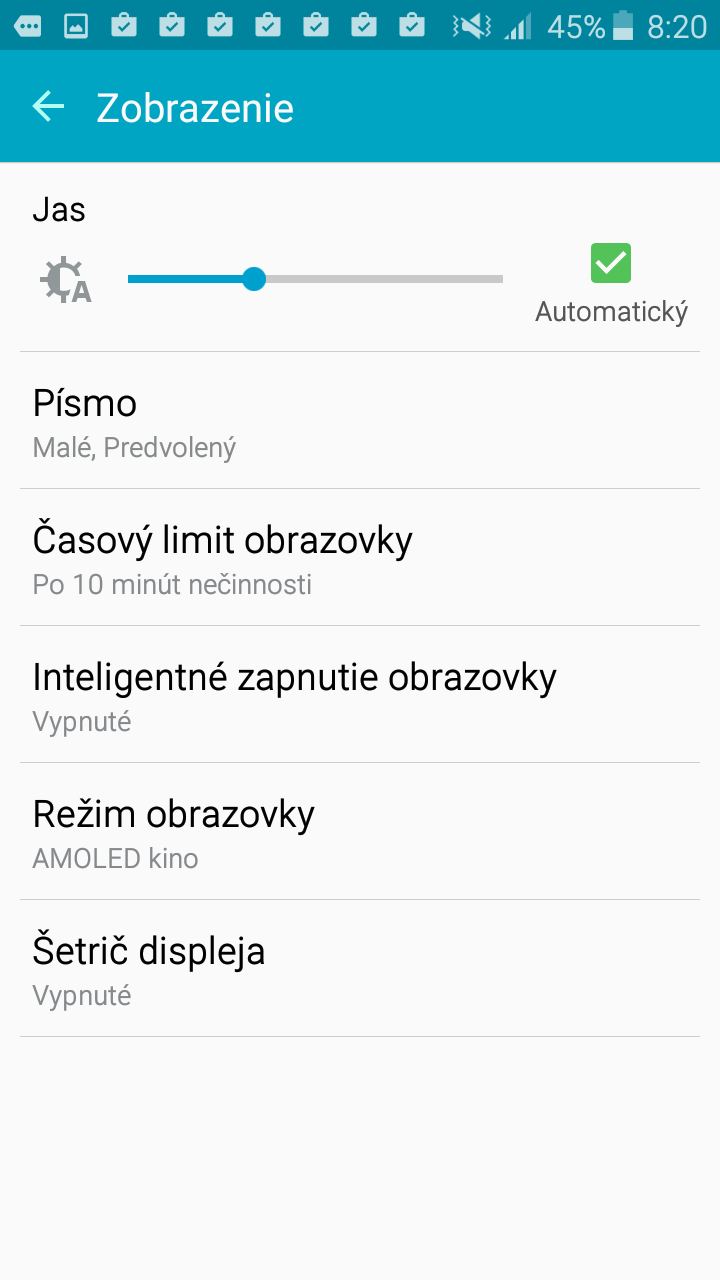This screenshot has width=720, height=1280.
Task: Go back from Zobrazenie settings
Action: [48, 107]
